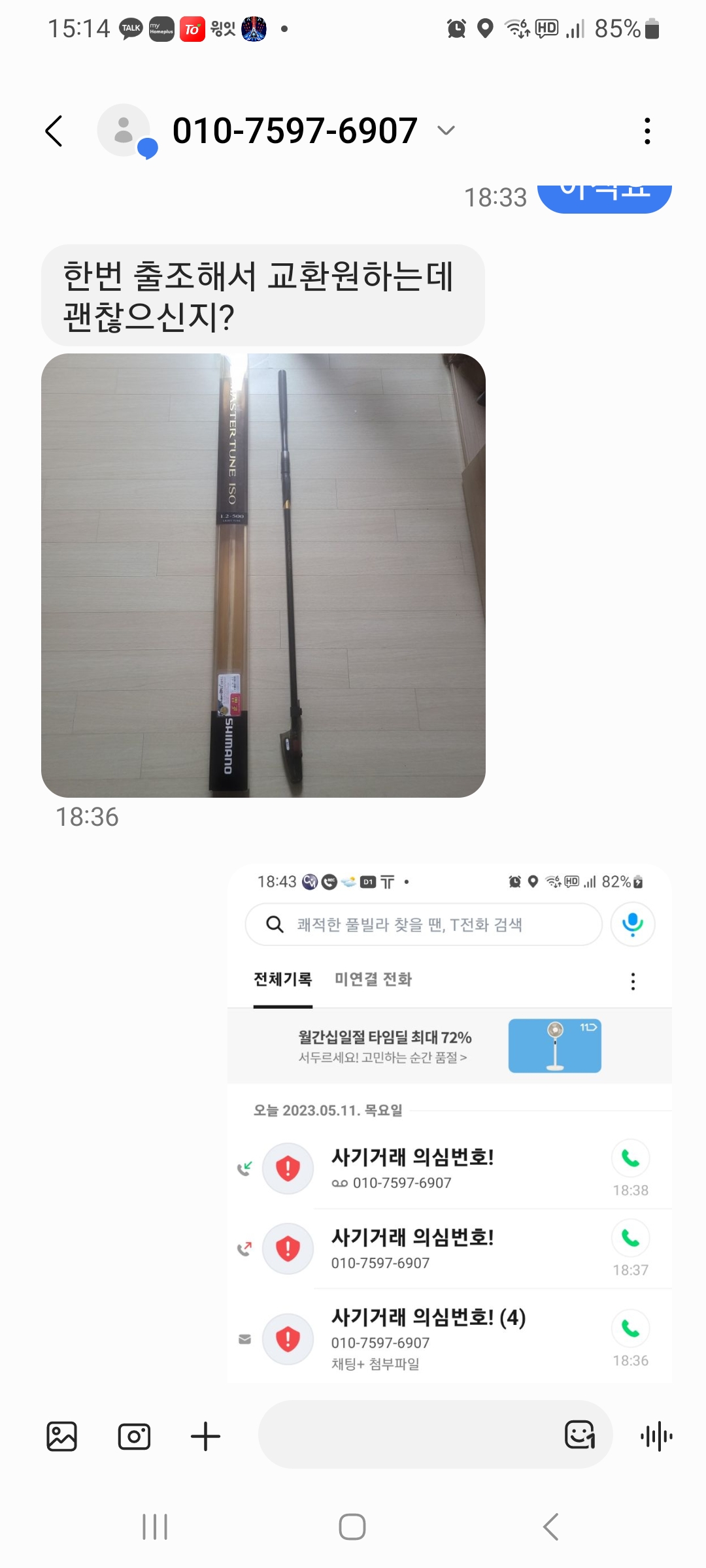The image size is (706, 1568).
Task: Open the recent apps view
Action: tap(155, 1527)
